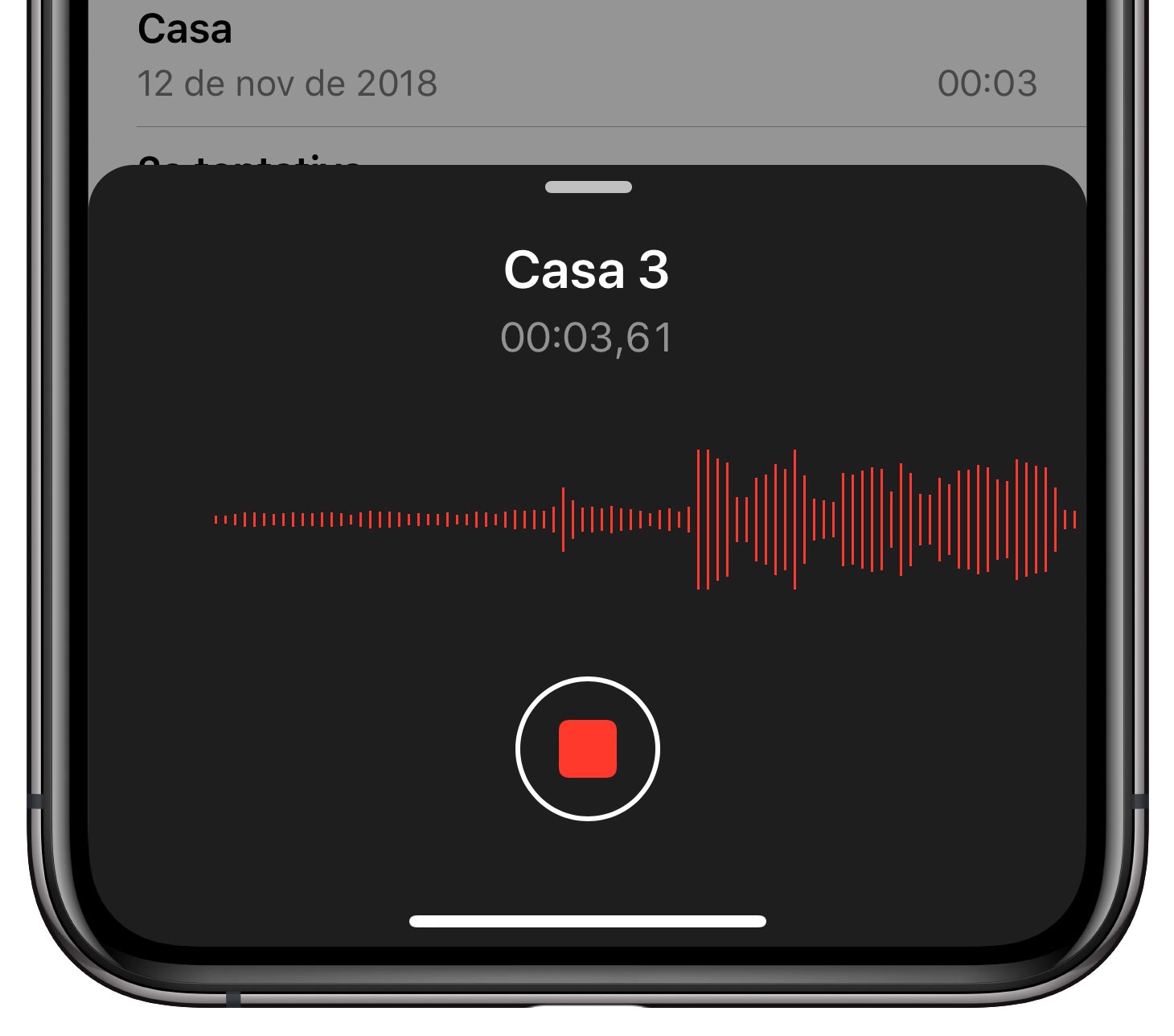
Task: Tap the grabber handle to expand recording panel
Action: (588, 187)
